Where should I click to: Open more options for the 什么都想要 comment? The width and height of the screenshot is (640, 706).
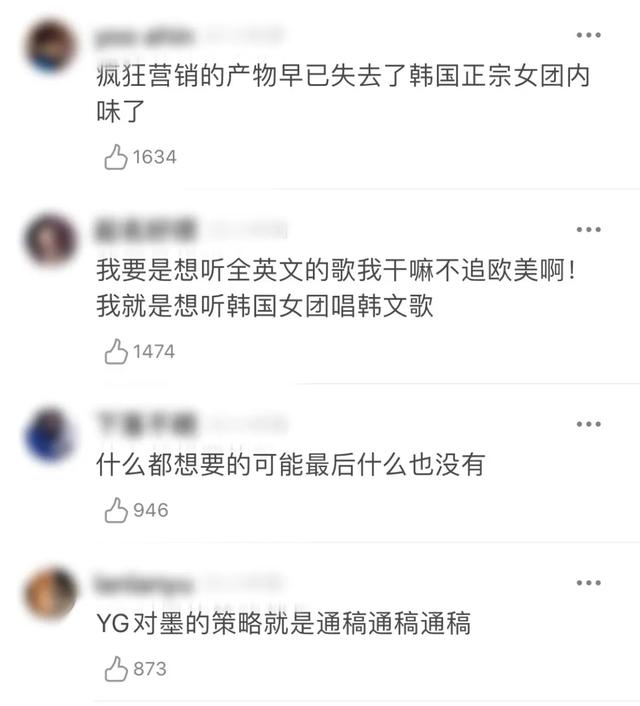click(589, 424)
